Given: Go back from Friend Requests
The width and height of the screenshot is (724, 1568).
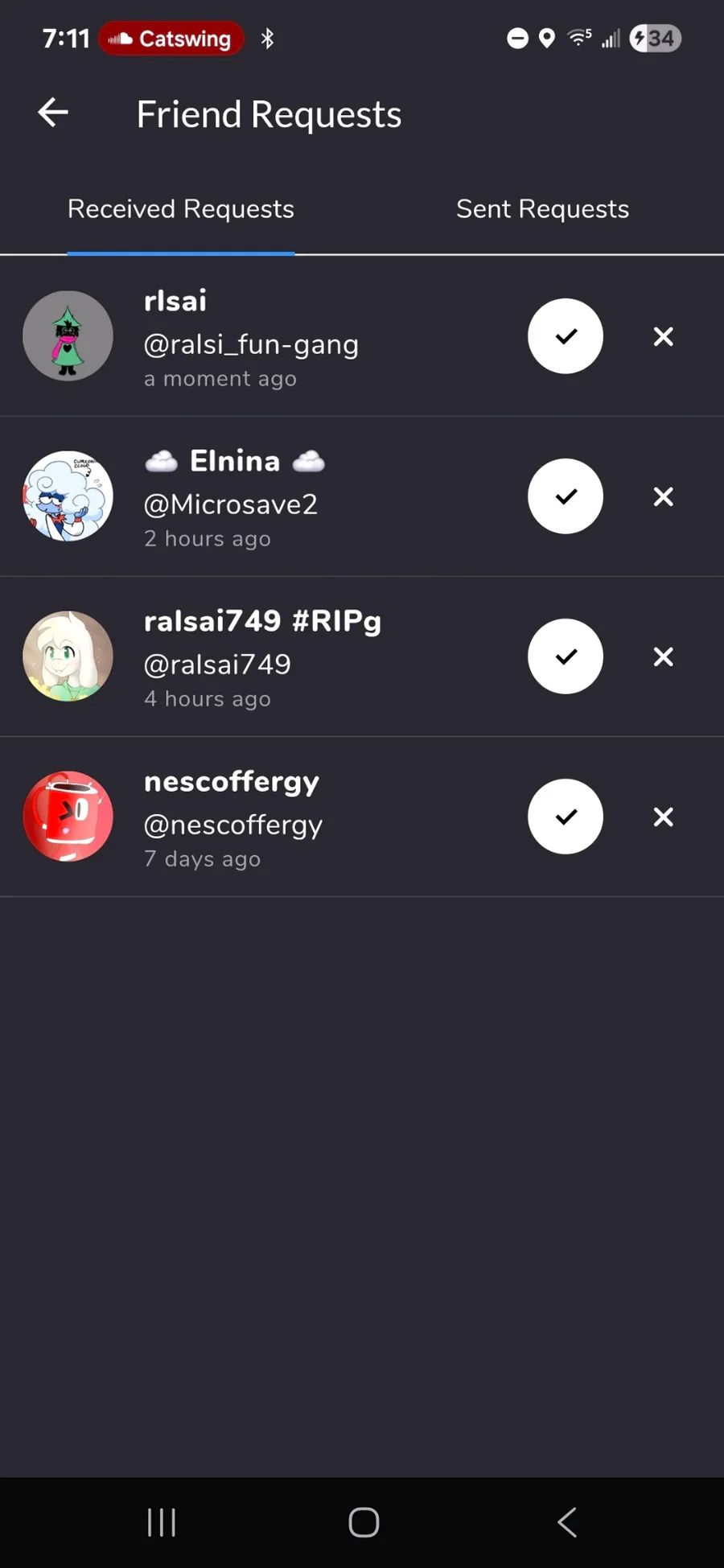Looking at the screenshot, I should point(53,113).
